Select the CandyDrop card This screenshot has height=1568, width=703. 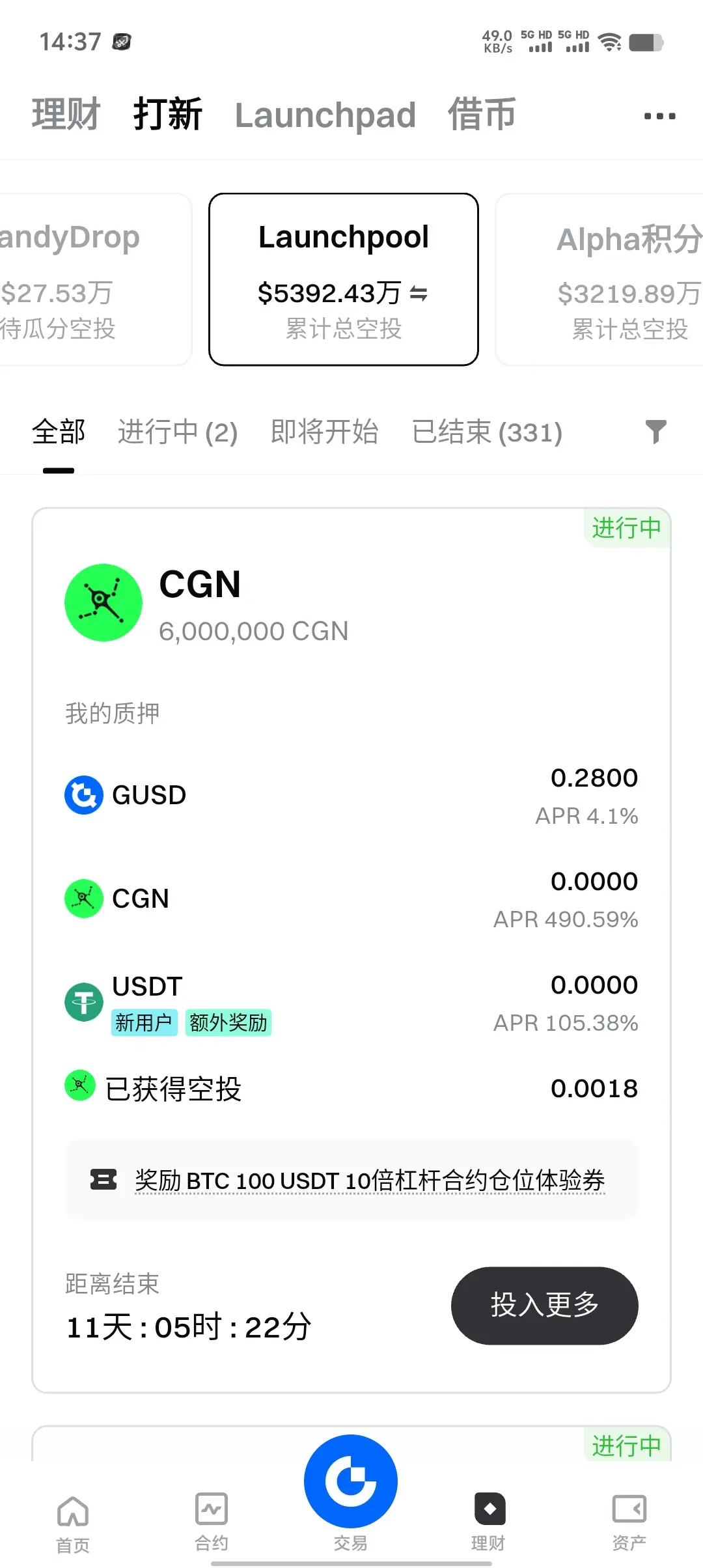pyautogui.click(x=96, y=279)
